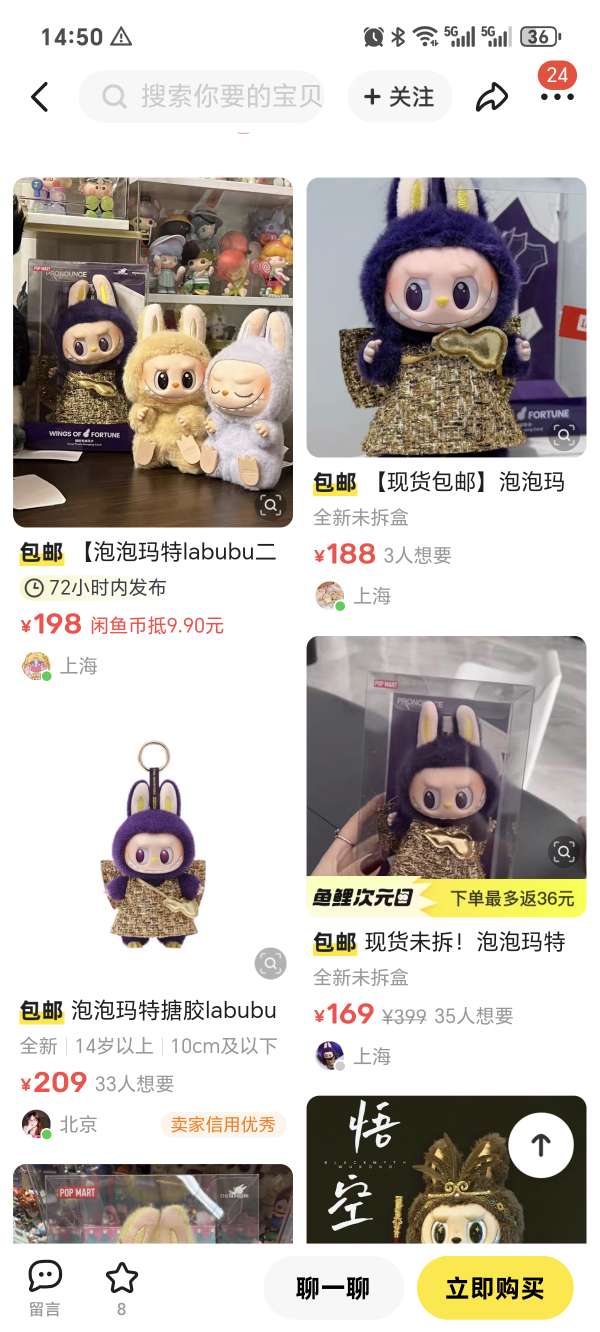Open the ¥198 labubu listing with three dolls
Viewport: 600px width, 1332px height.
click(x=152, y=352)
